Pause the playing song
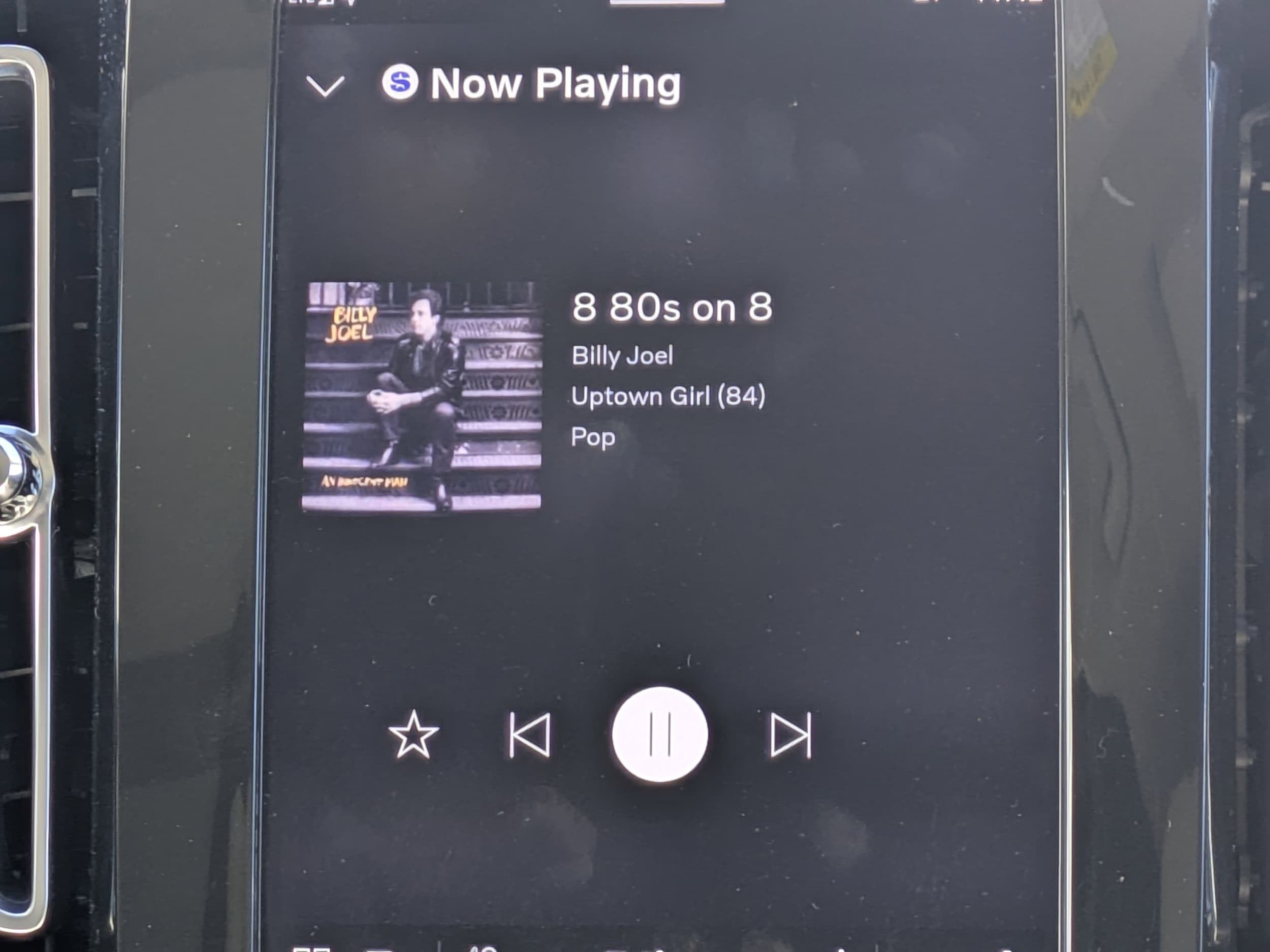 coord(660,735)
